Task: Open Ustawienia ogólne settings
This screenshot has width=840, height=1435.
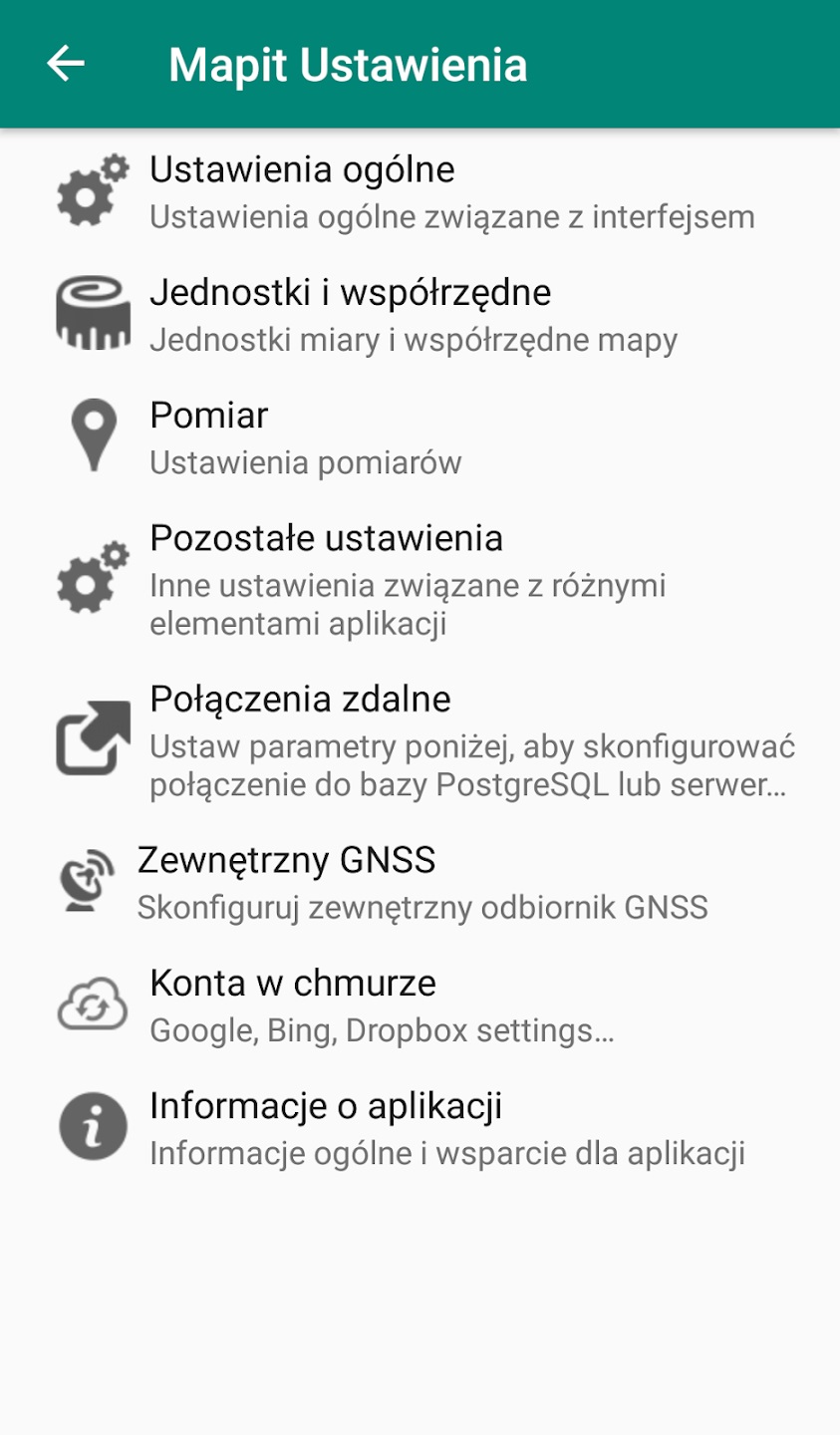Action: 419,191
